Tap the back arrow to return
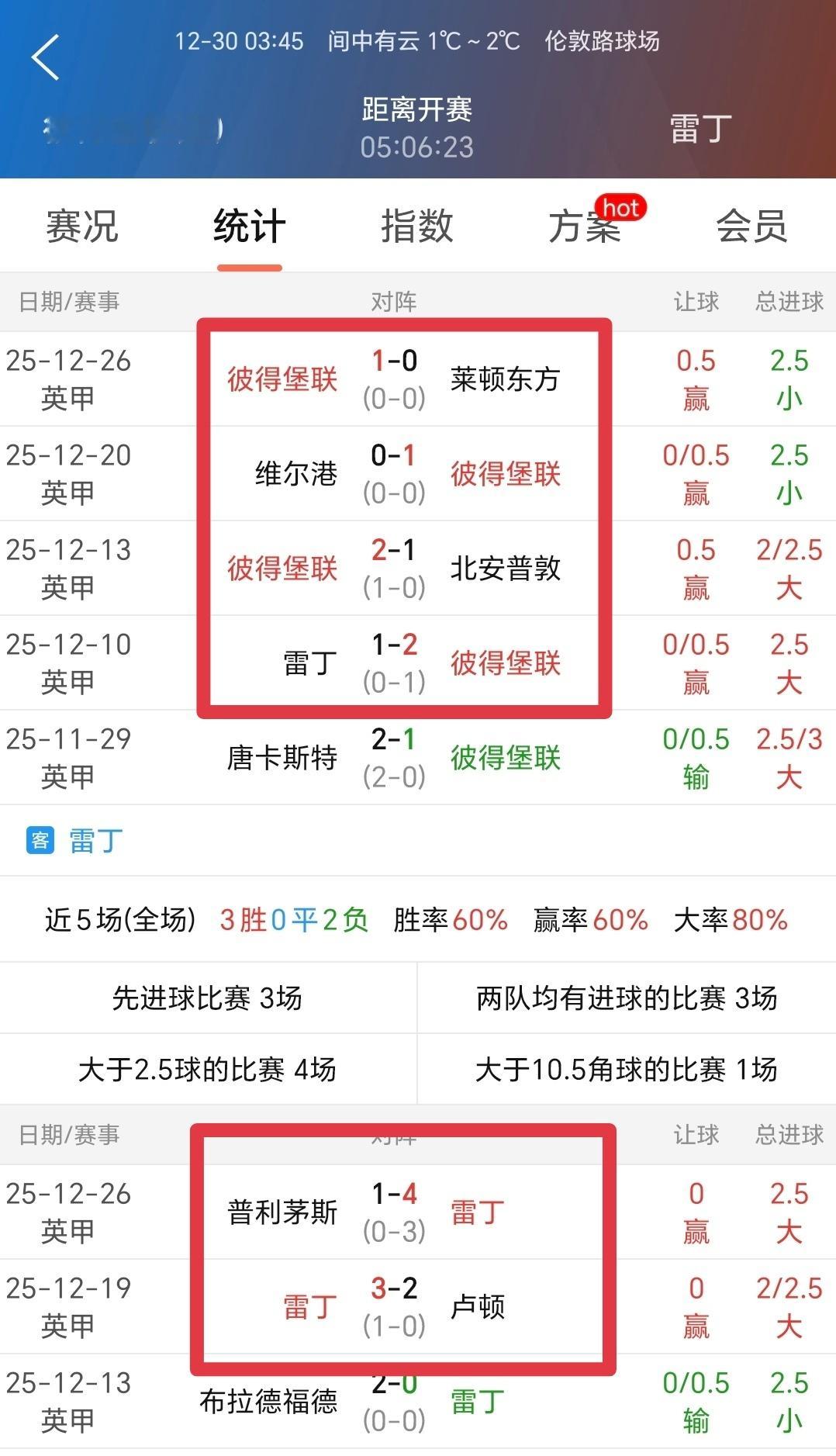The width and height of the screenshot is (836, 1456). point(45,58)
